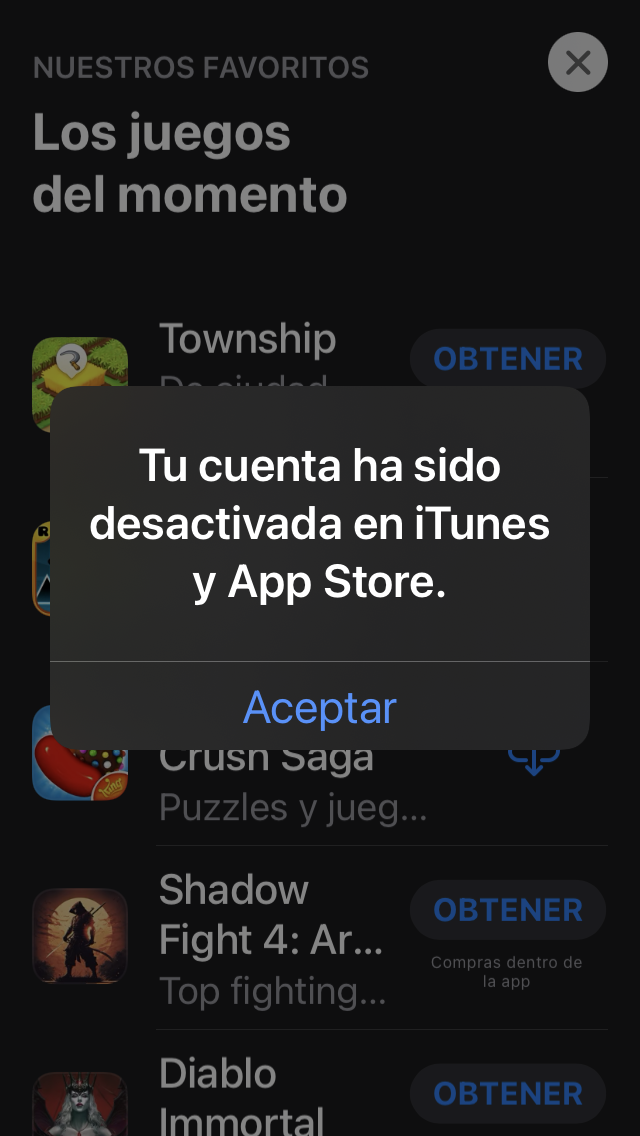Dismiss the alert with Aceptar

tap(320, 706)
